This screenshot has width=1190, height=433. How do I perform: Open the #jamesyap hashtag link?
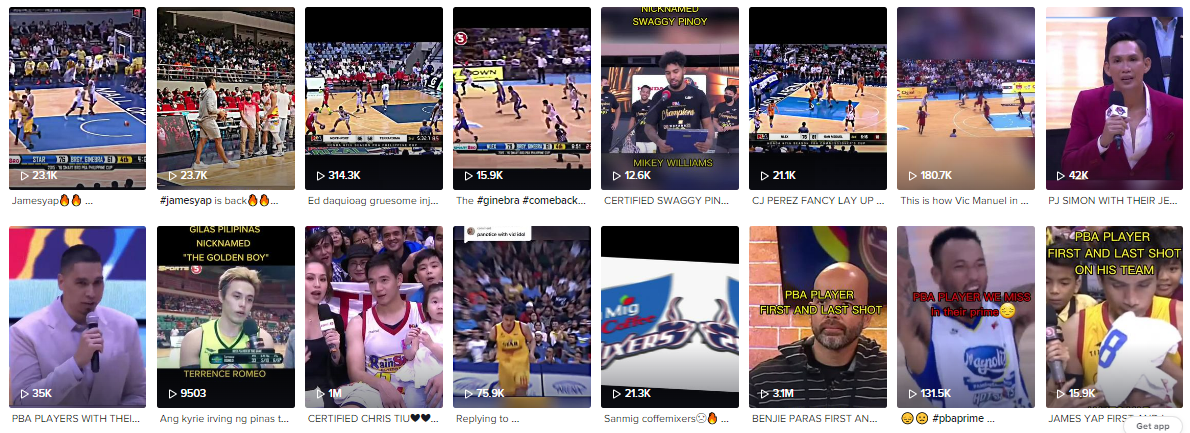pos(185,200)
